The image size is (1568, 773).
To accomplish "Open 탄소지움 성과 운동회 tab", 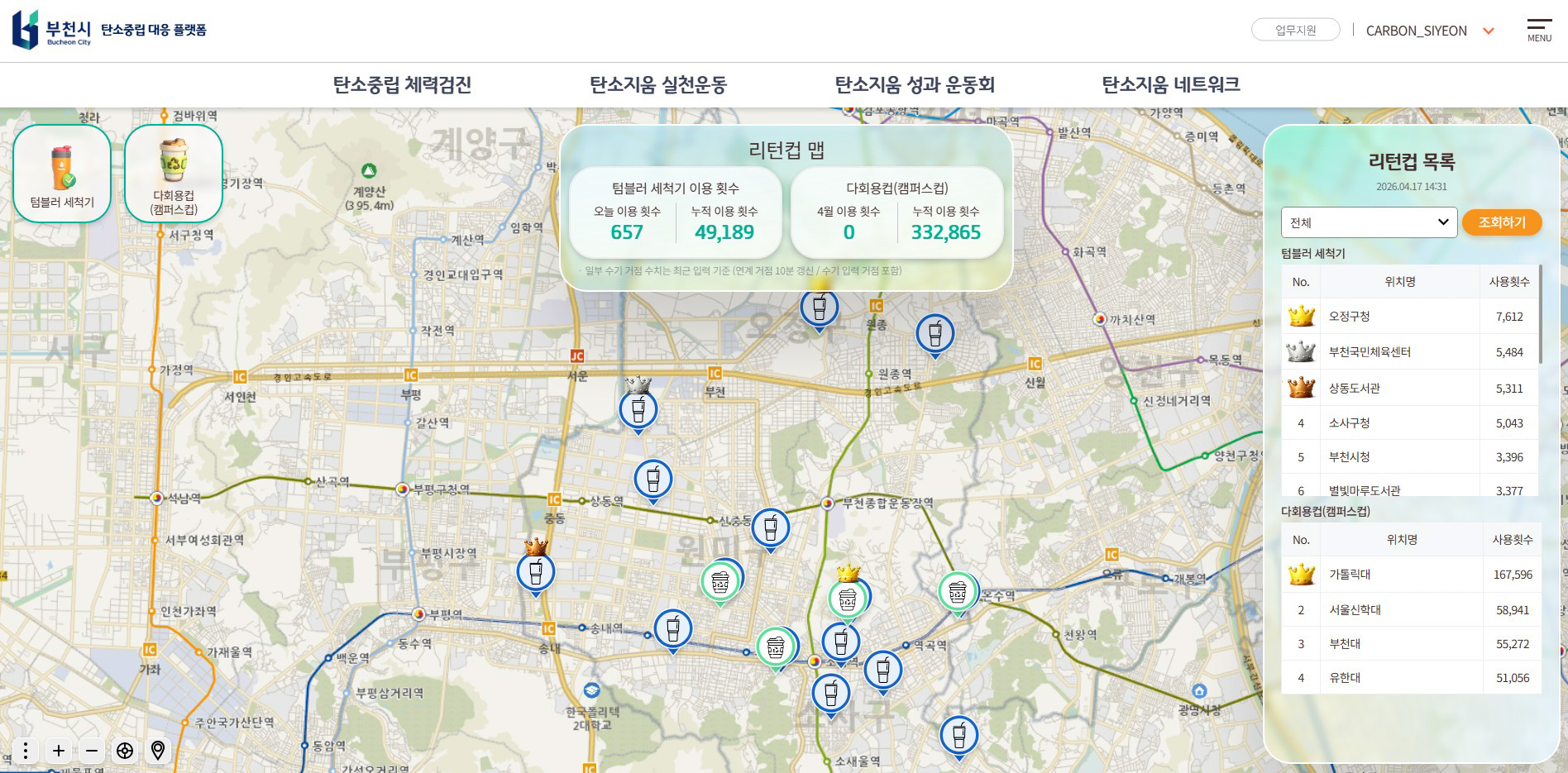I will coord(914,84).
